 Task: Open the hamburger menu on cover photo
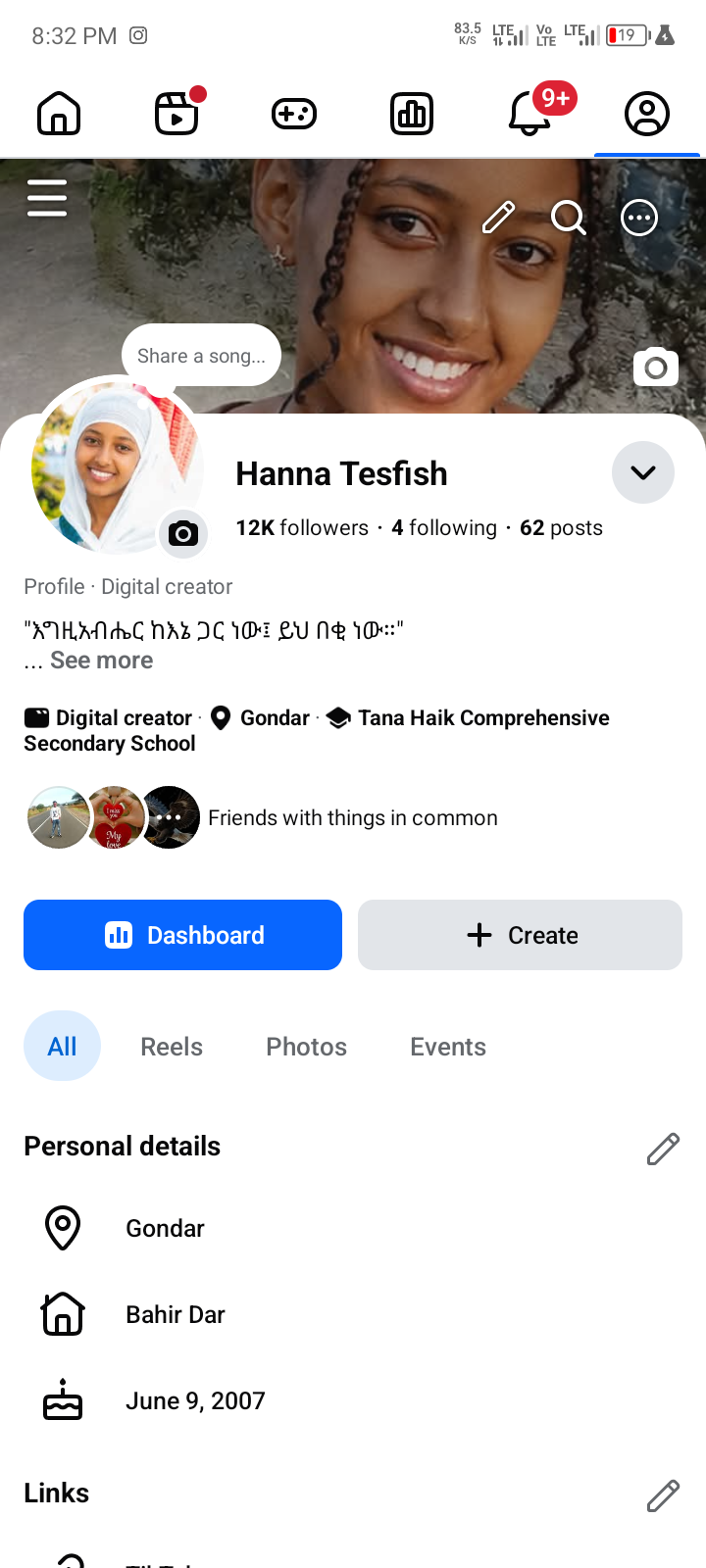[47, 198]
